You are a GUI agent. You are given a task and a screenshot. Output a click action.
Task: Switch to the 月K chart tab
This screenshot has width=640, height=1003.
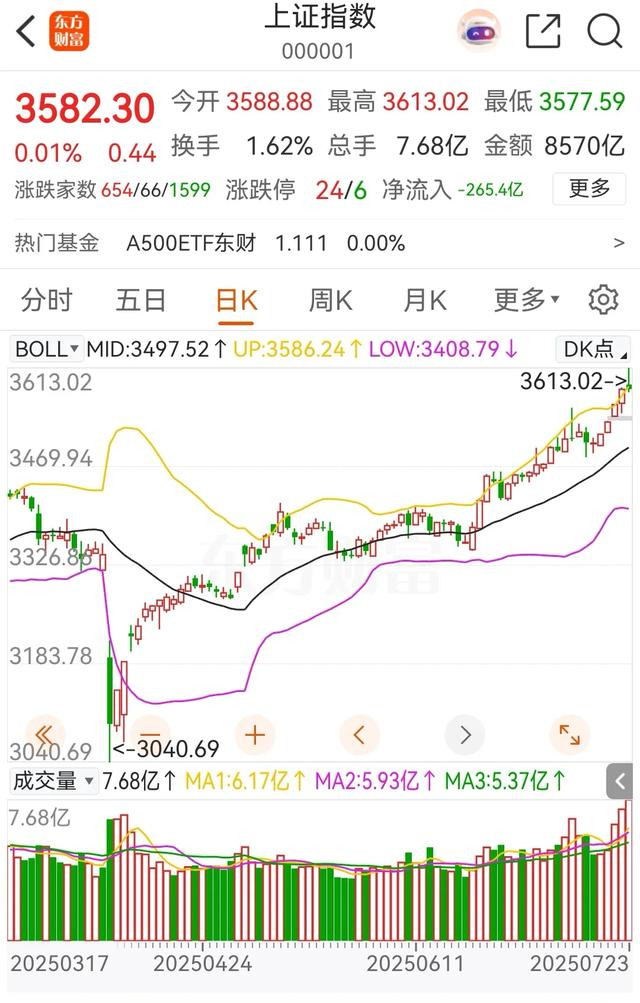pos(425,299)
